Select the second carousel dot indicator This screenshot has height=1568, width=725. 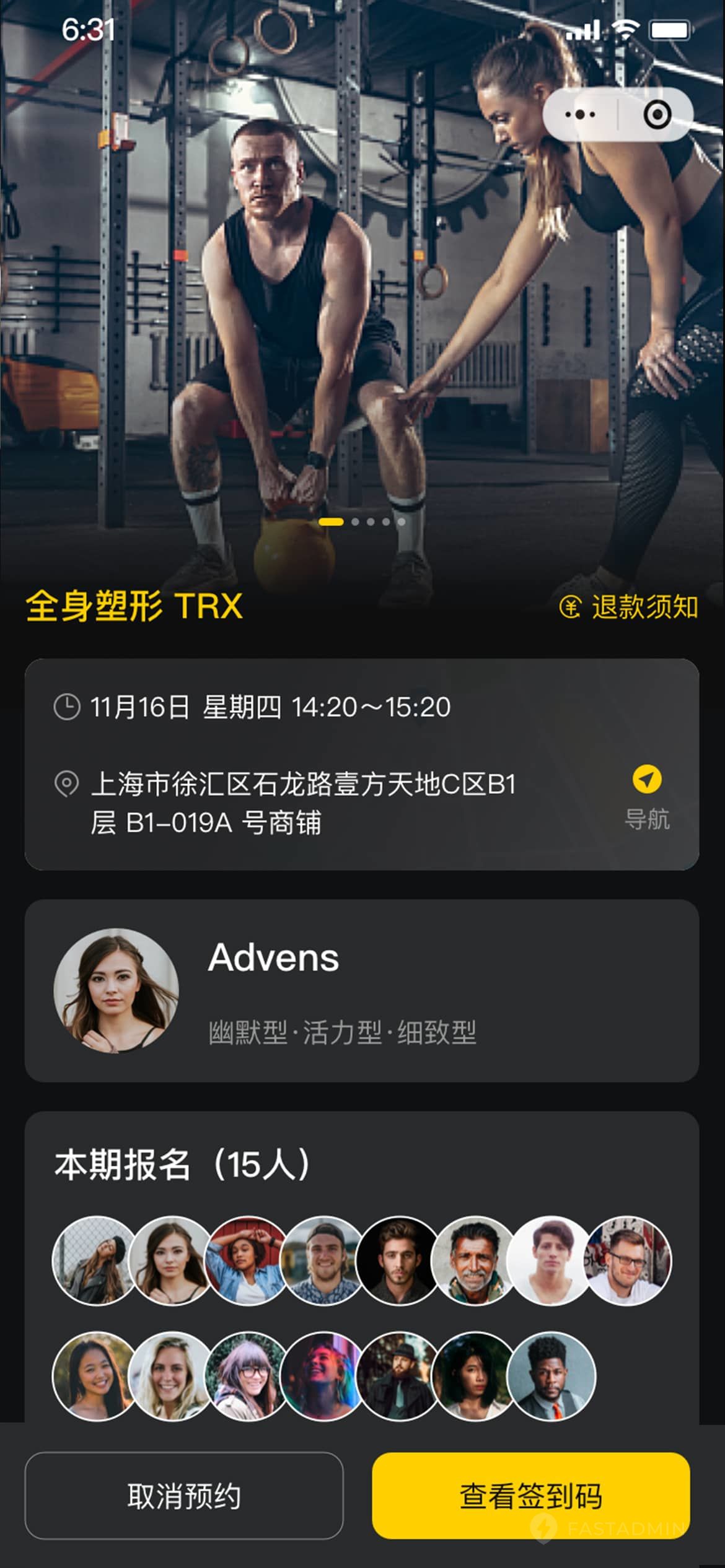[x=354, y=523]
